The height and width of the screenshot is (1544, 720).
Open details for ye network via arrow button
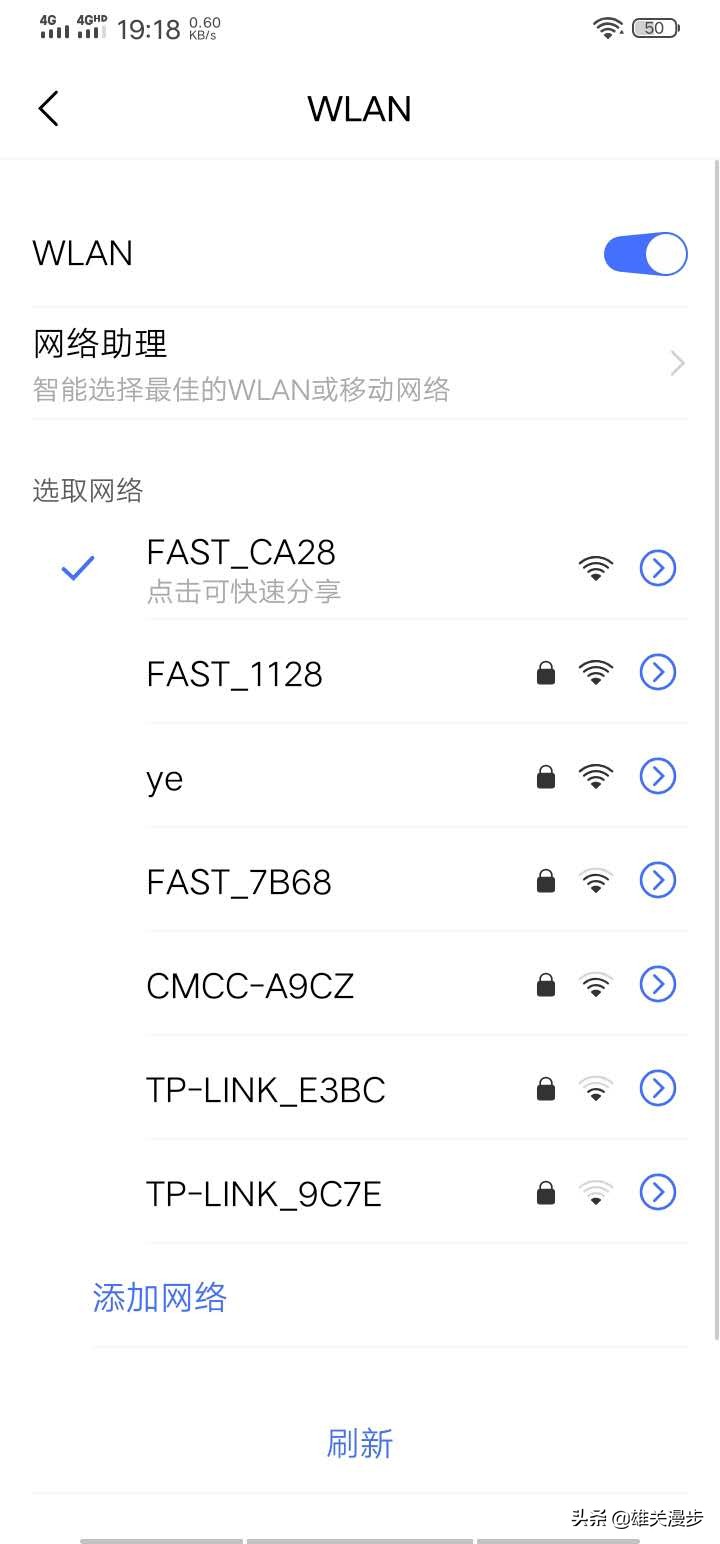click(x=657, y=776)
